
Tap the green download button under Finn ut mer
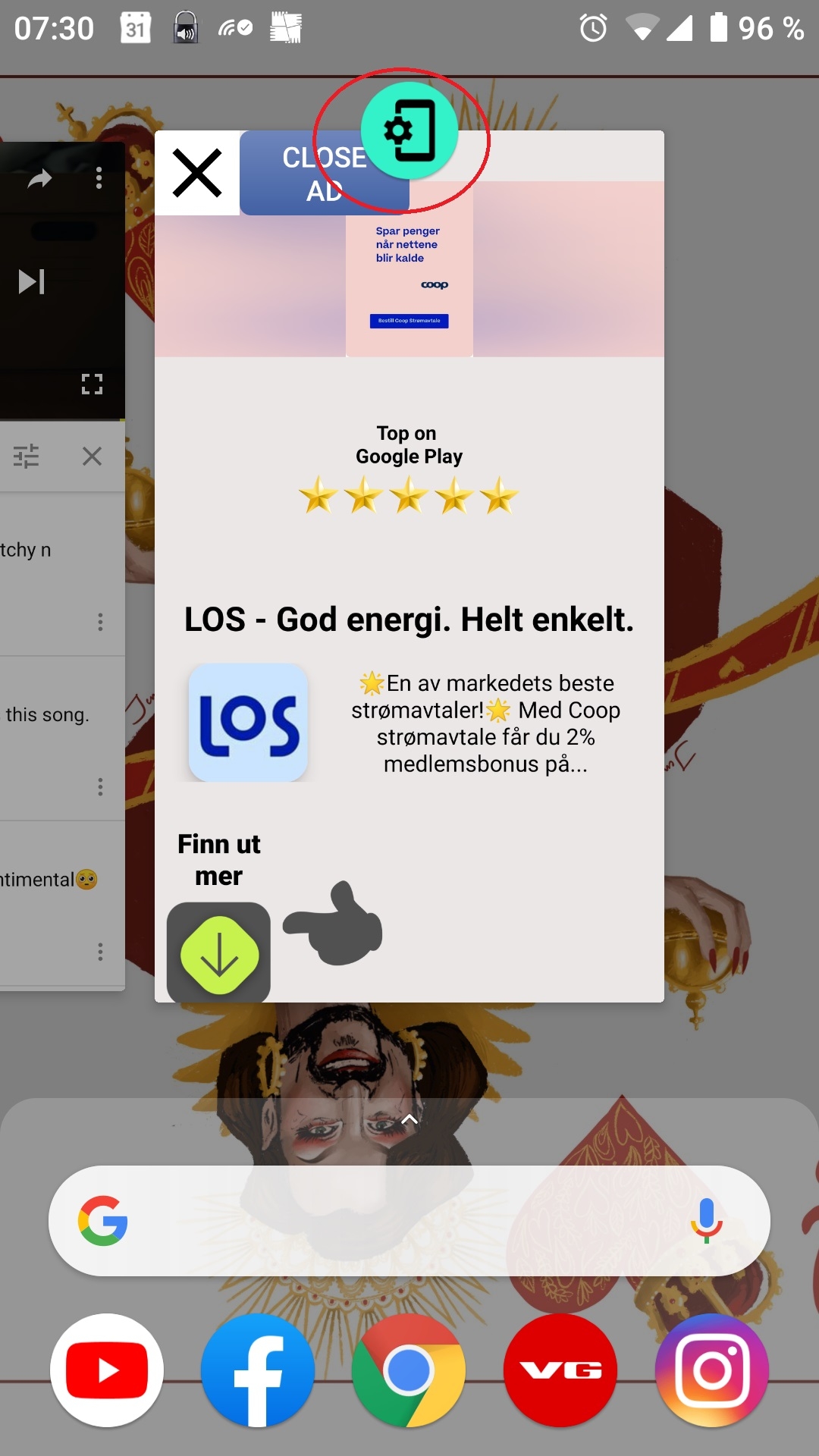click(x=219, y=954)
